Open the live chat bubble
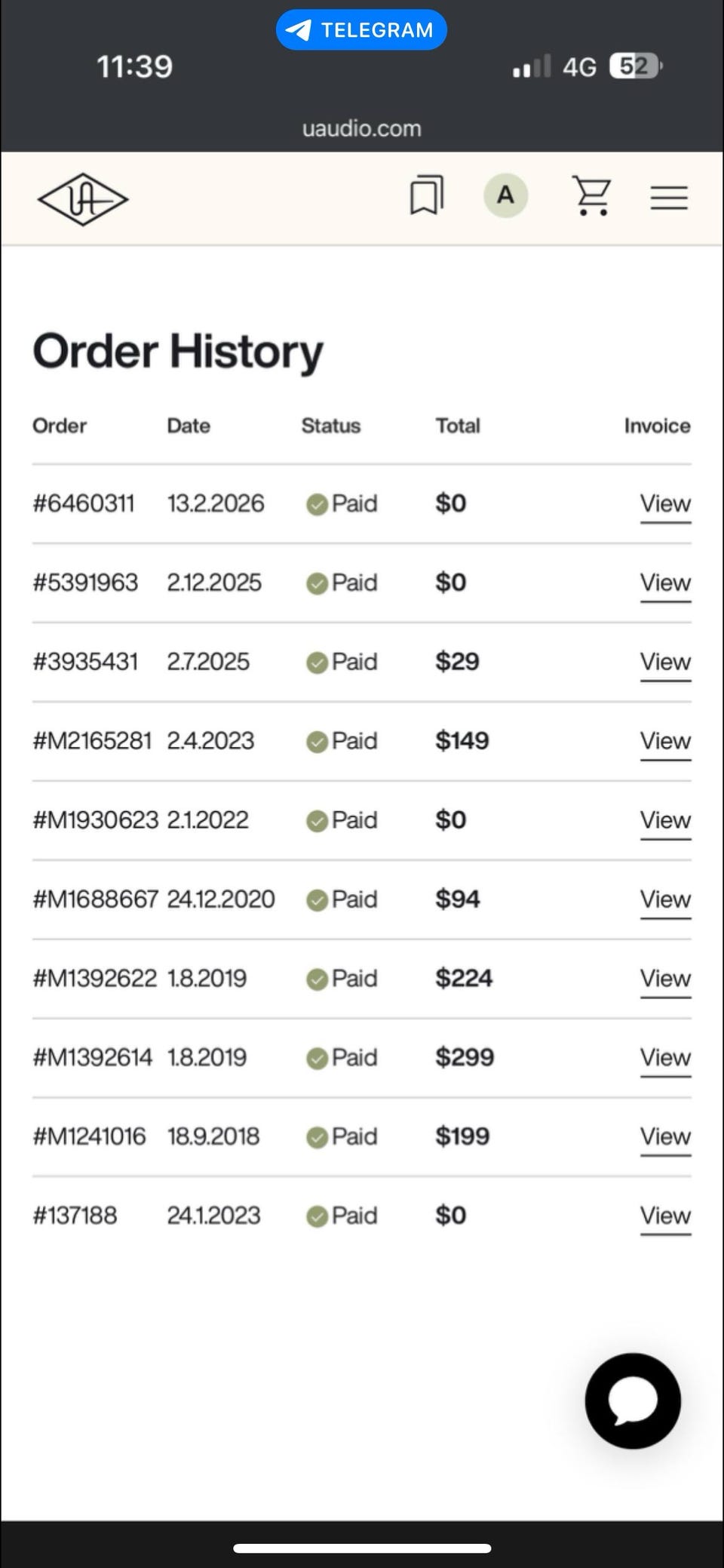The image size is (724, 1568). coord(633,1400)
